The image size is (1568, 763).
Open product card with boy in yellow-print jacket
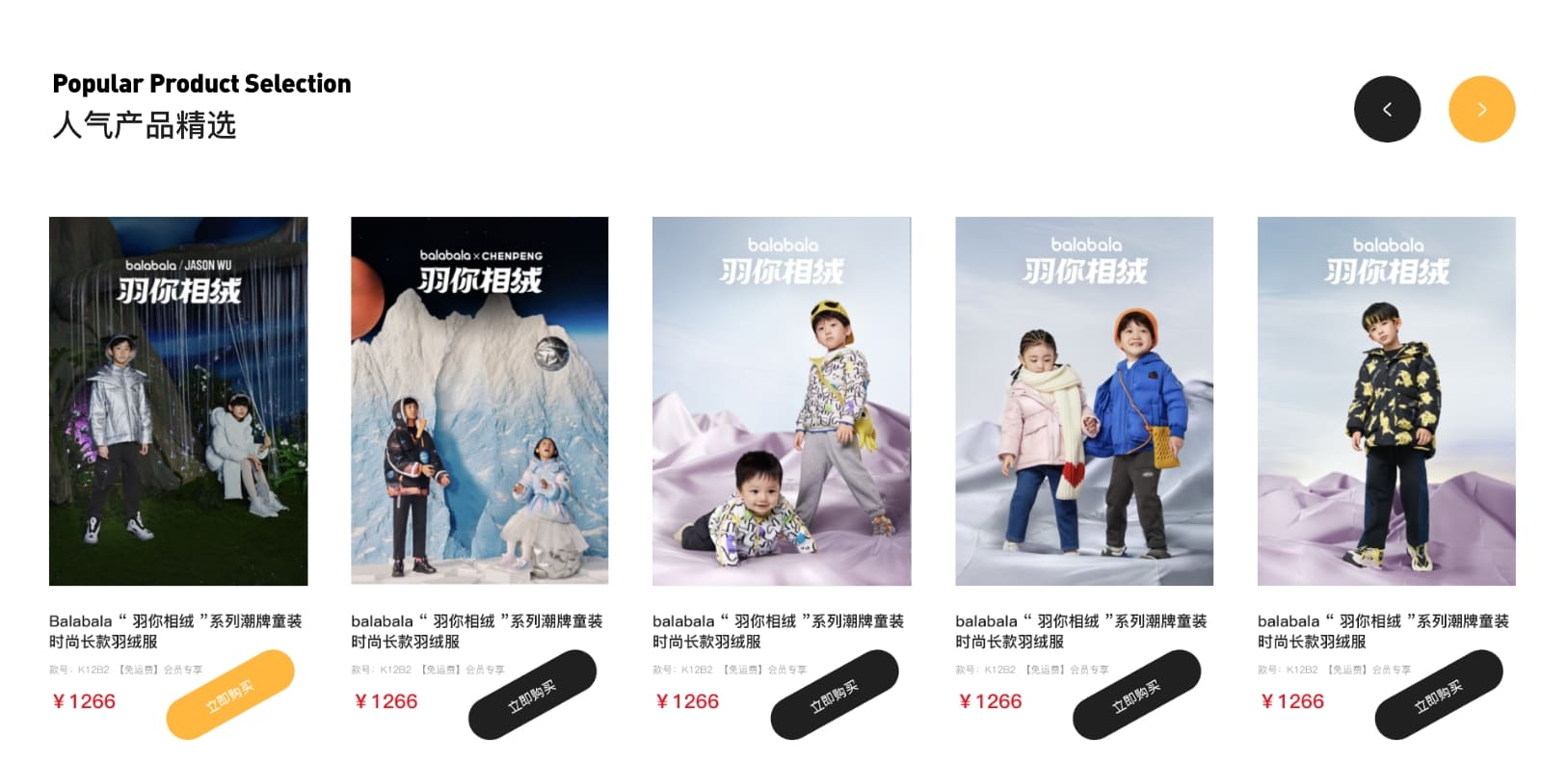1386,401
